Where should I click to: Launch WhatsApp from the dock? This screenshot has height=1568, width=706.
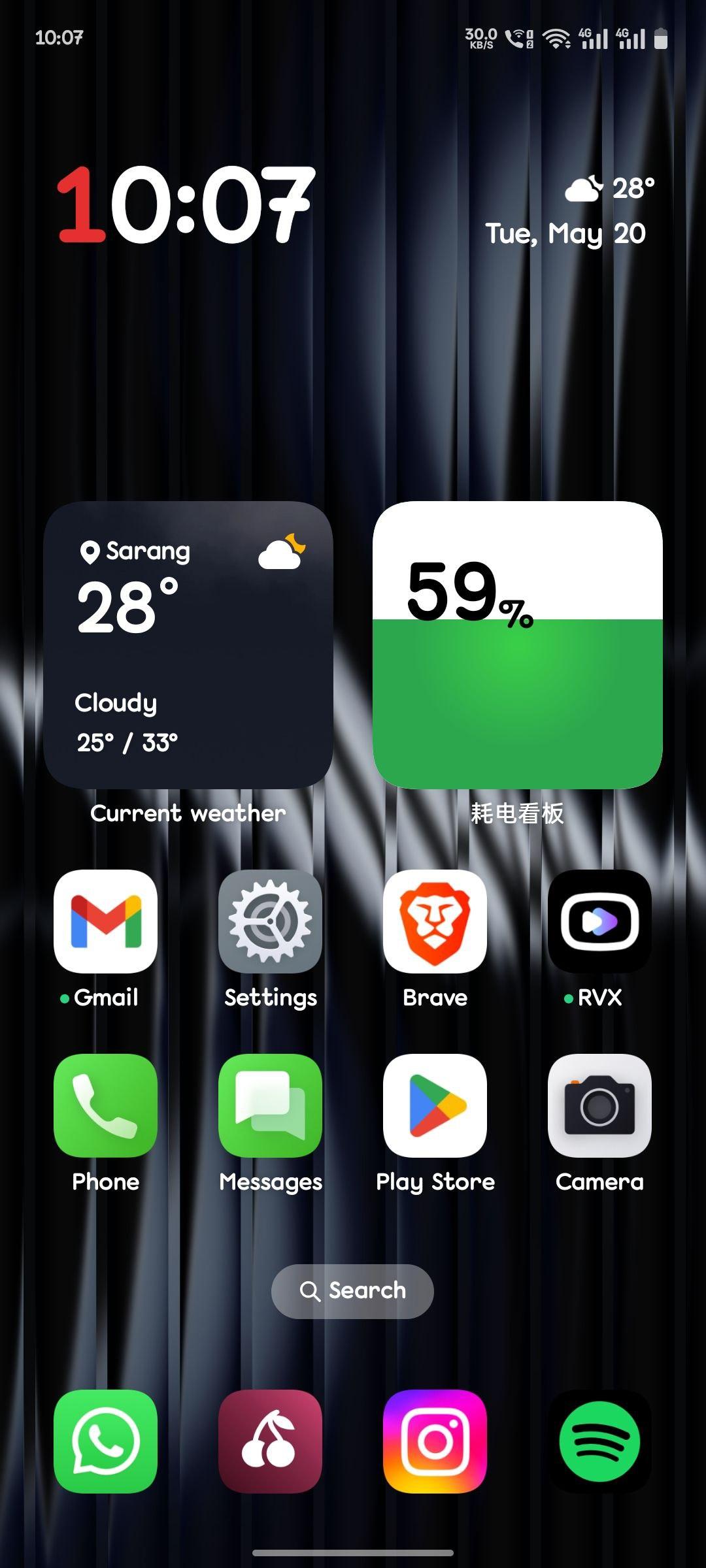click(105, 1441)
